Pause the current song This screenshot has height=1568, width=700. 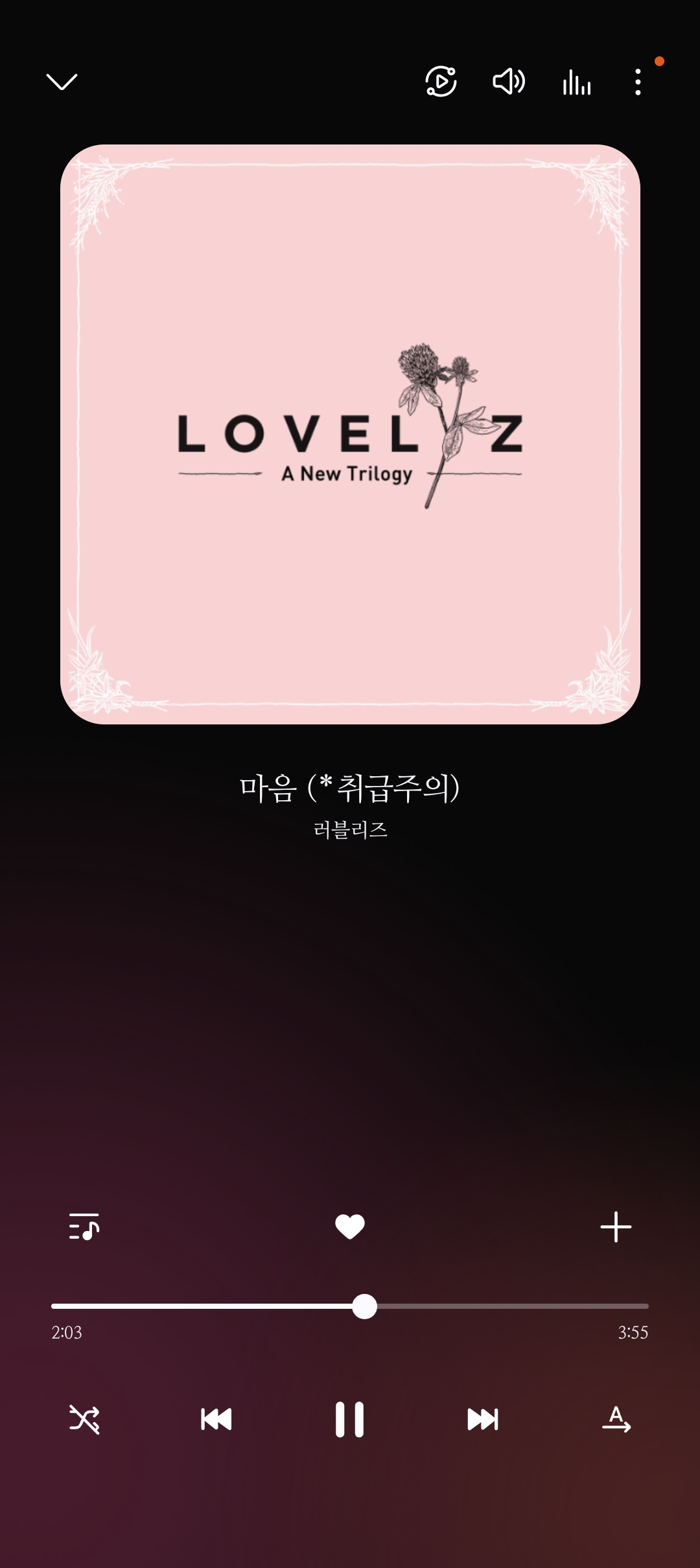[x=350, y=1419]
